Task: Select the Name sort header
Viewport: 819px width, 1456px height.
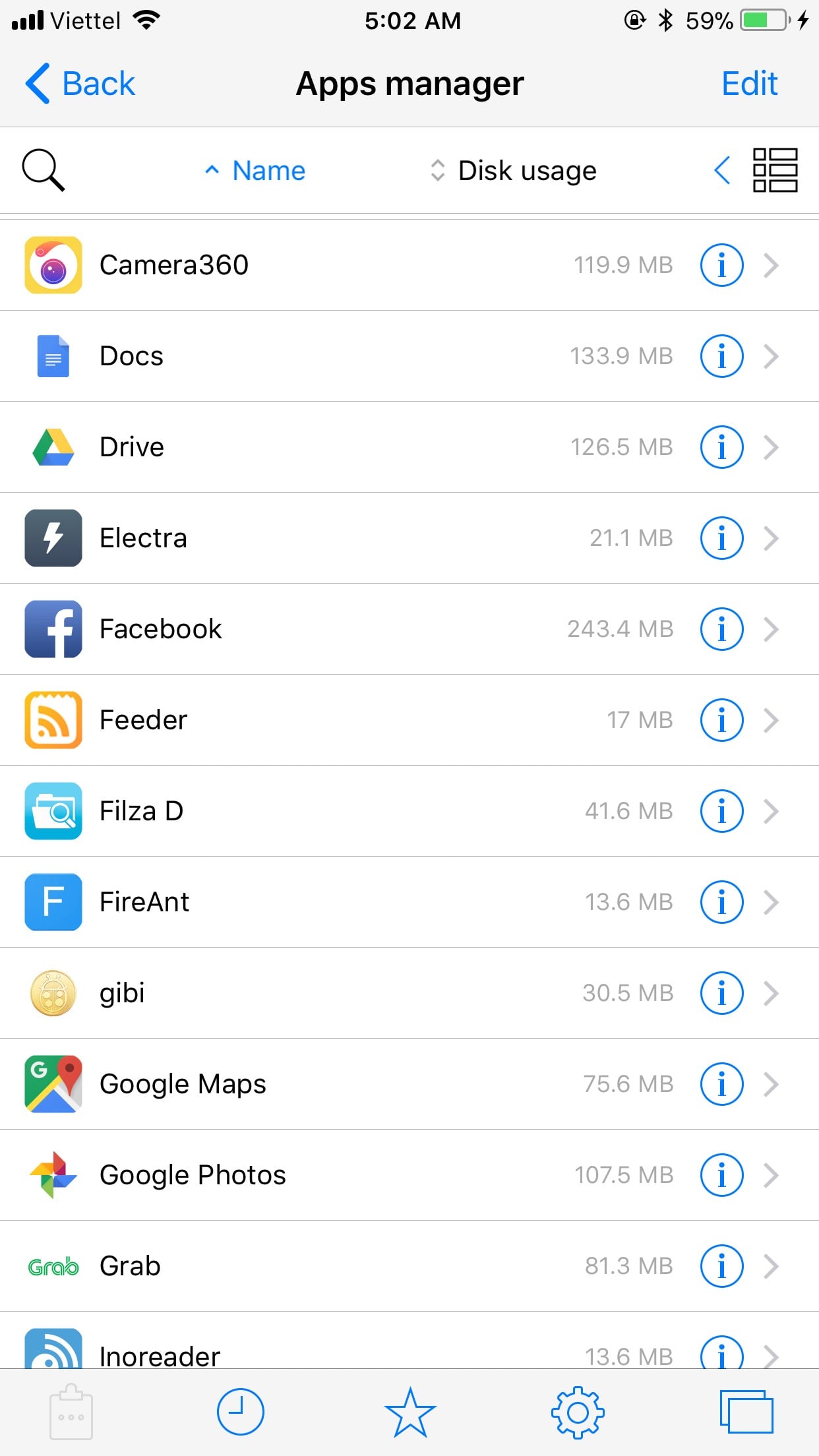Action: (268, 170)
